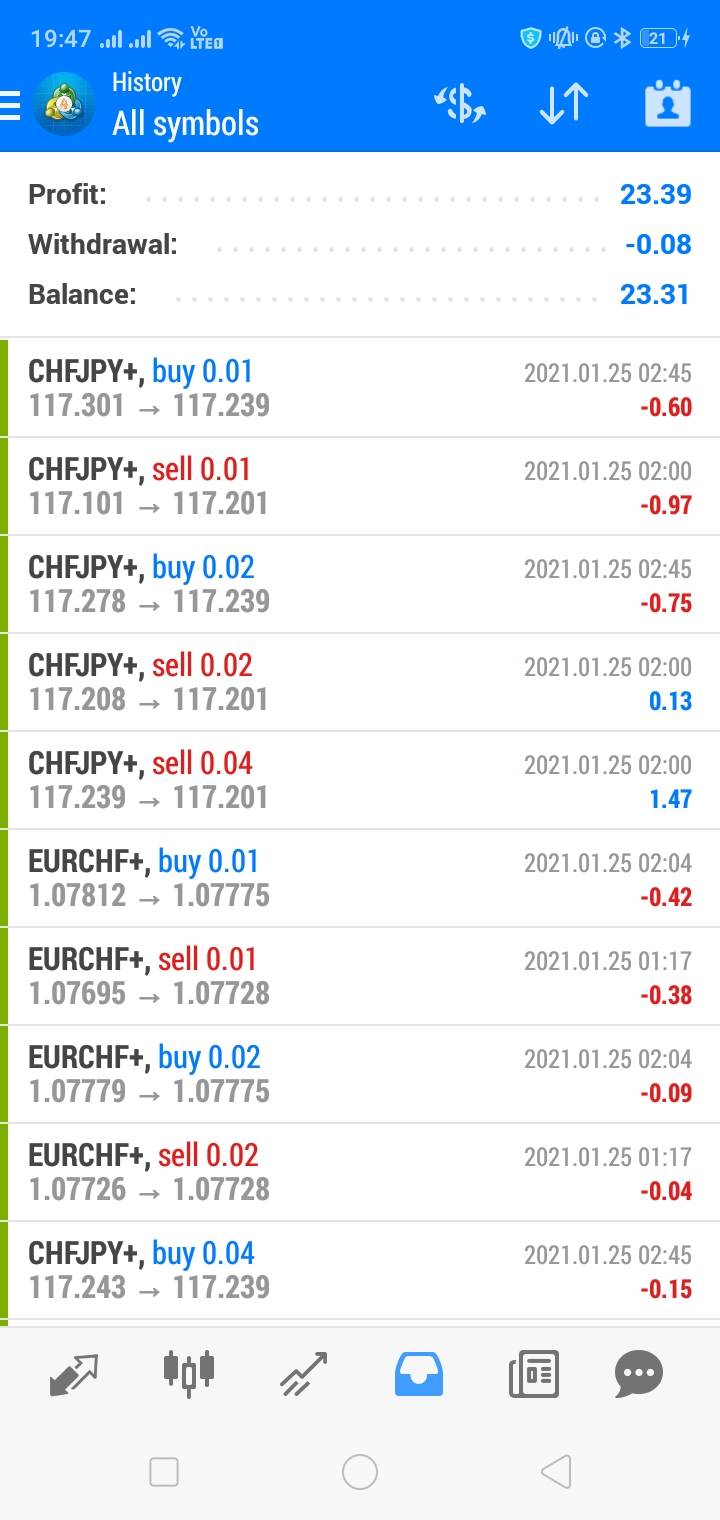Image resolution: width=720 pixels, height=1520 pixels.
Task: Open CHFJPY+ buy 0.01 trade at 117.301
Action: pos(360,388)
